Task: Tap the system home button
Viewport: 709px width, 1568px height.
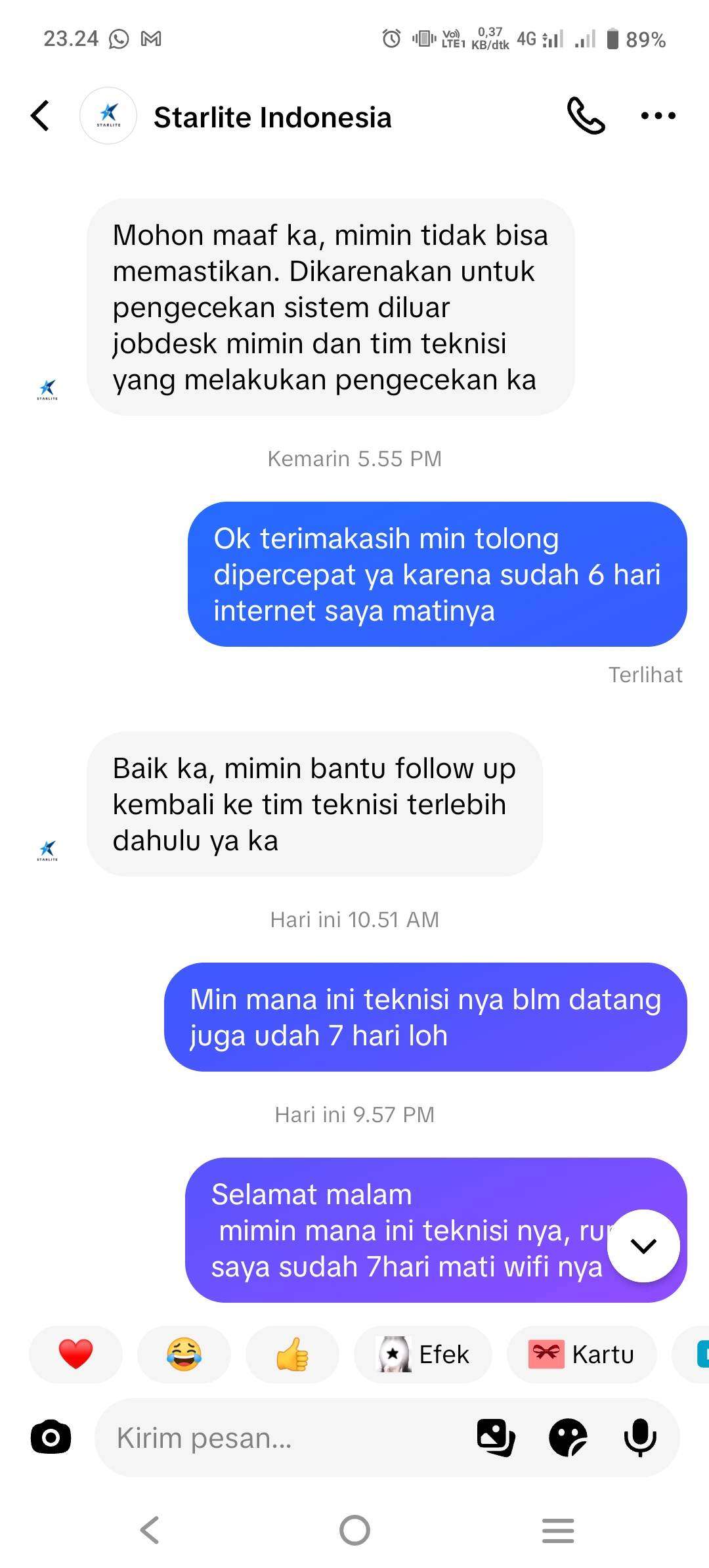Action: click(354, 1531)
